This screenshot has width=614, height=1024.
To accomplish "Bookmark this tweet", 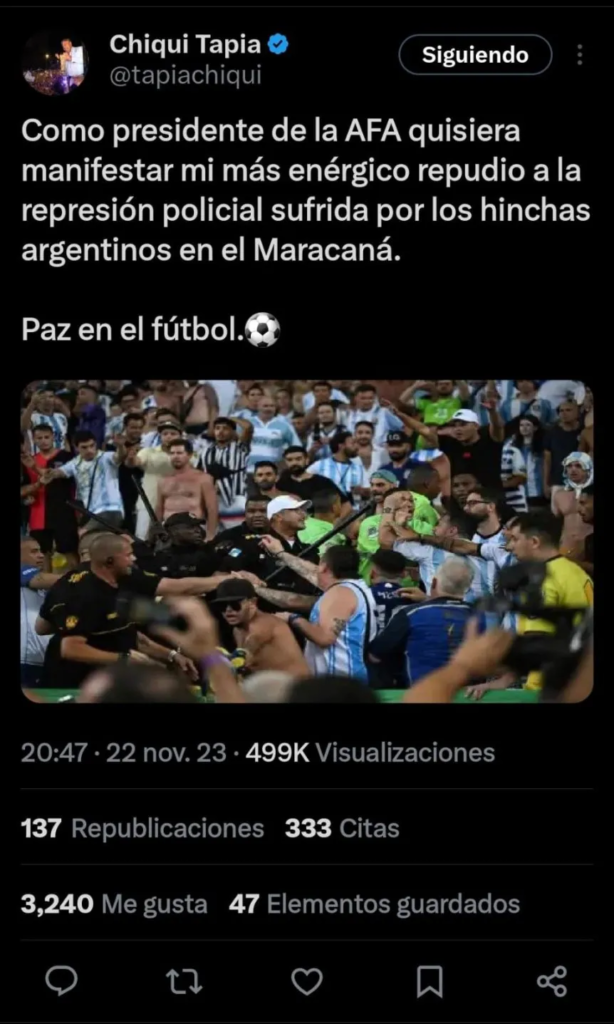I will (429, 981).
